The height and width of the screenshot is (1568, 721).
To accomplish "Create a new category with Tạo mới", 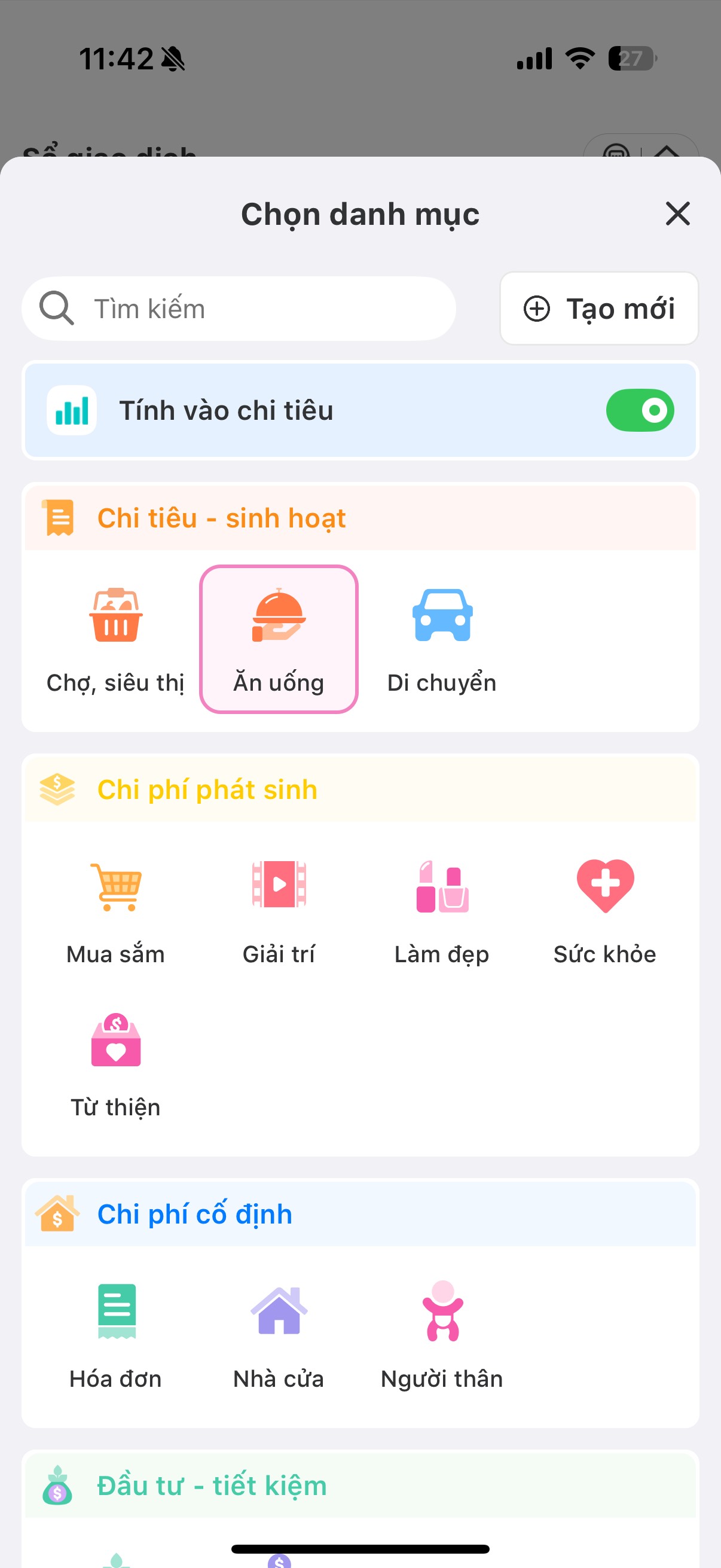I will pos(598,309).
